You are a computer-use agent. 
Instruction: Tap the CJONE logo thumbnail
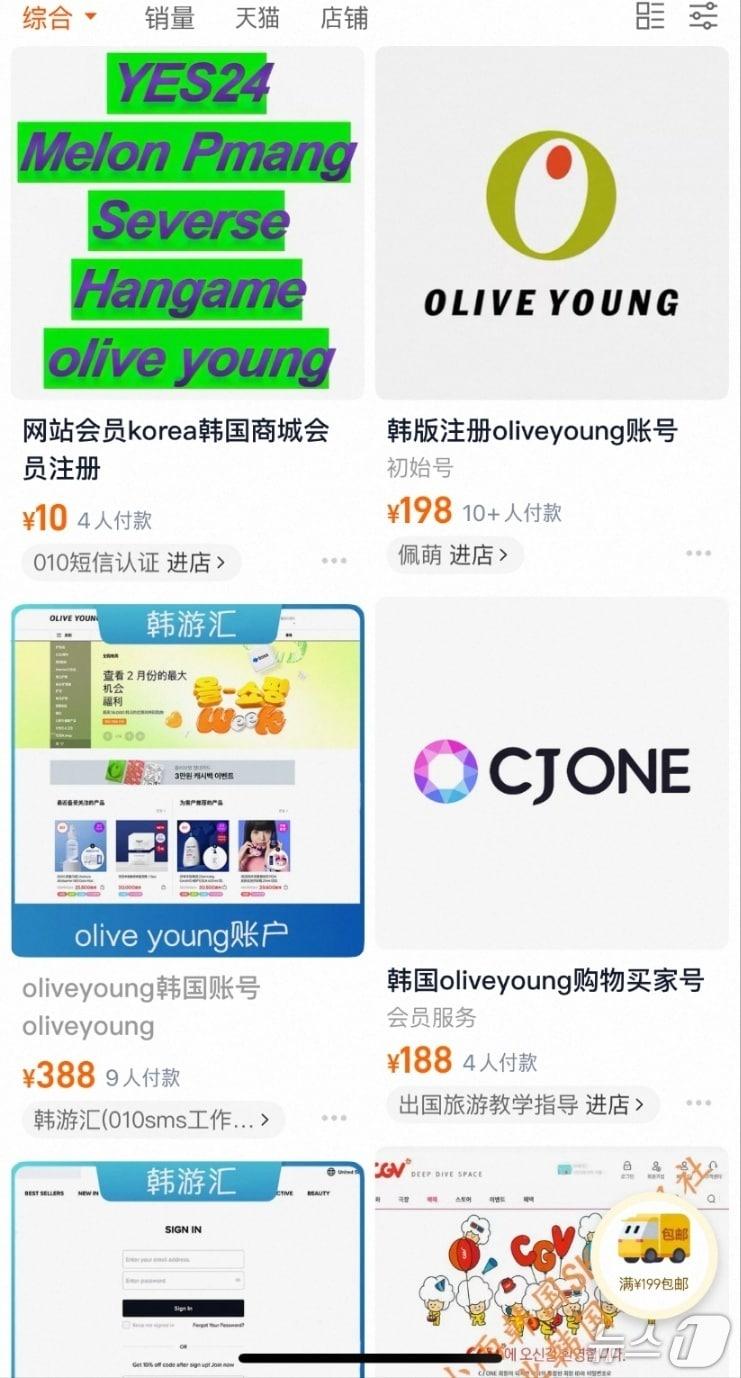click(x=551, y=771)
